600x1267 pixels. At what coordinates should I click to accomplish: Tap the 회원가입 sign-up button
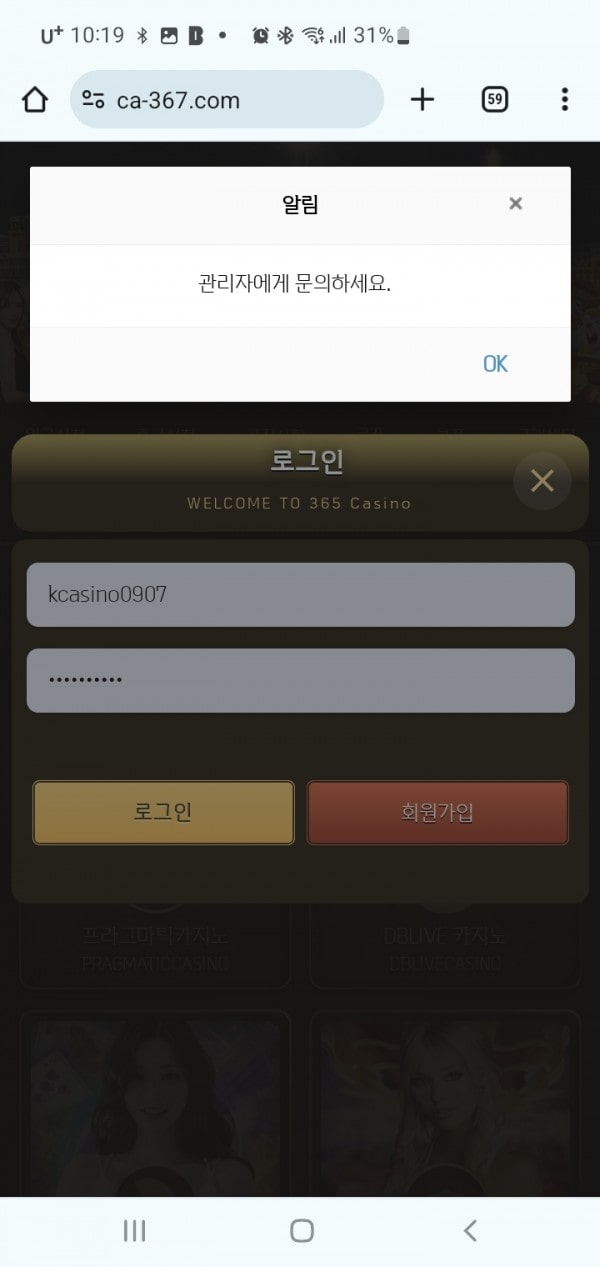(437, 812)
